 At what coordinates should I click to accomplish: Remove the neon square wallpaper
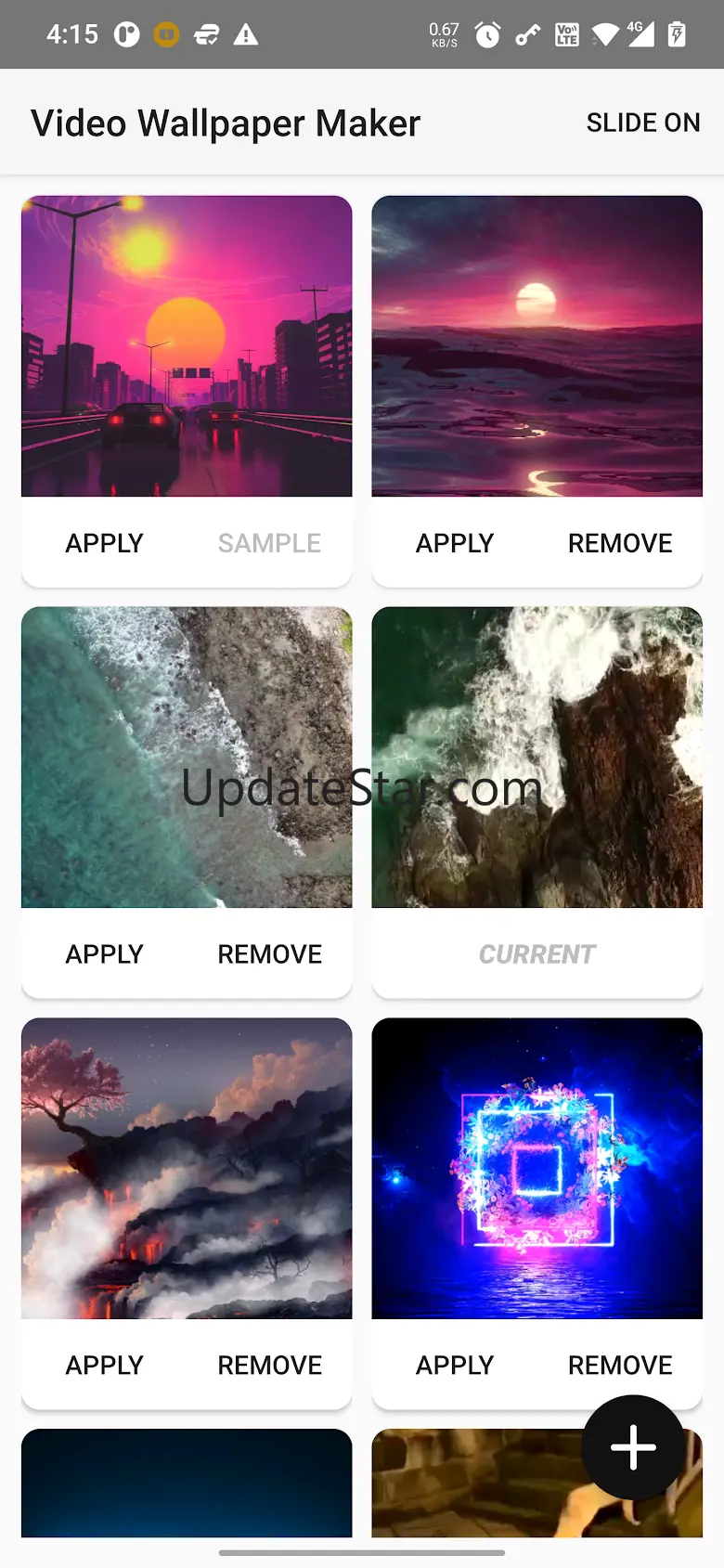[x=619, y=1366]
